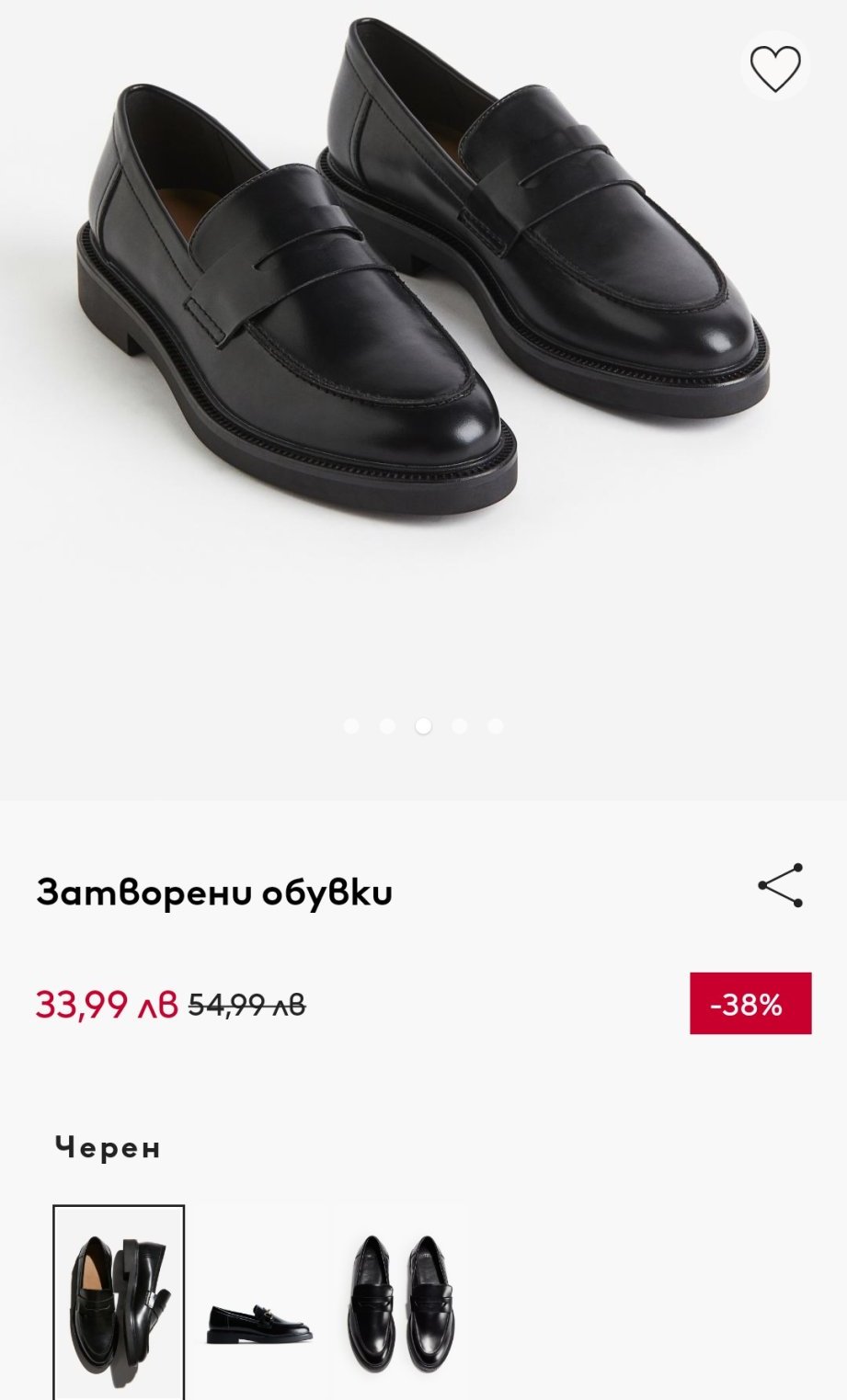Select the currently highlighted Черен color variant

(x=119, y=1300)
